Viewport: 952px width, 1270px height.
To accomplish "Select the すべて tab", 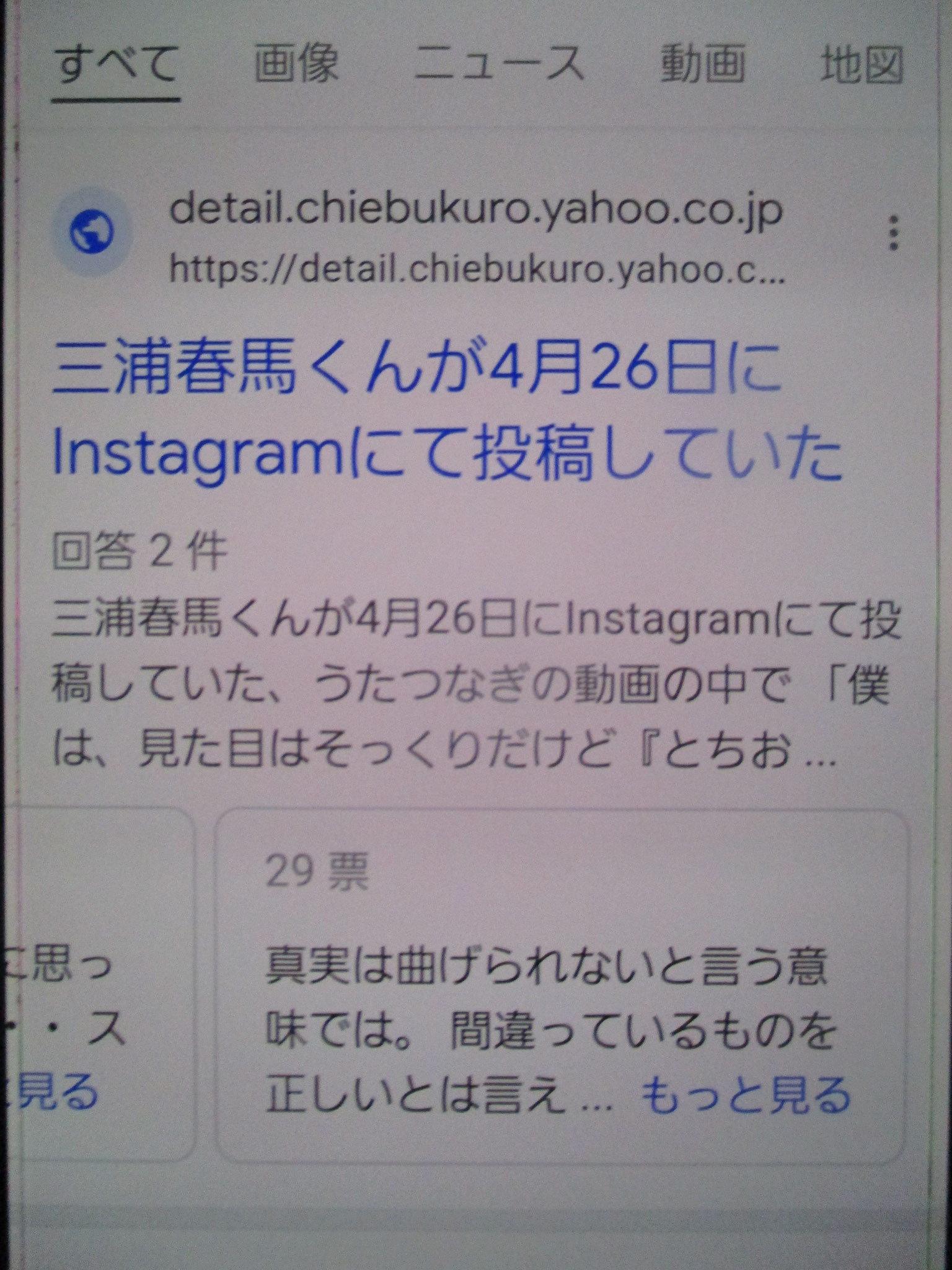I will (x=116, y=66).
